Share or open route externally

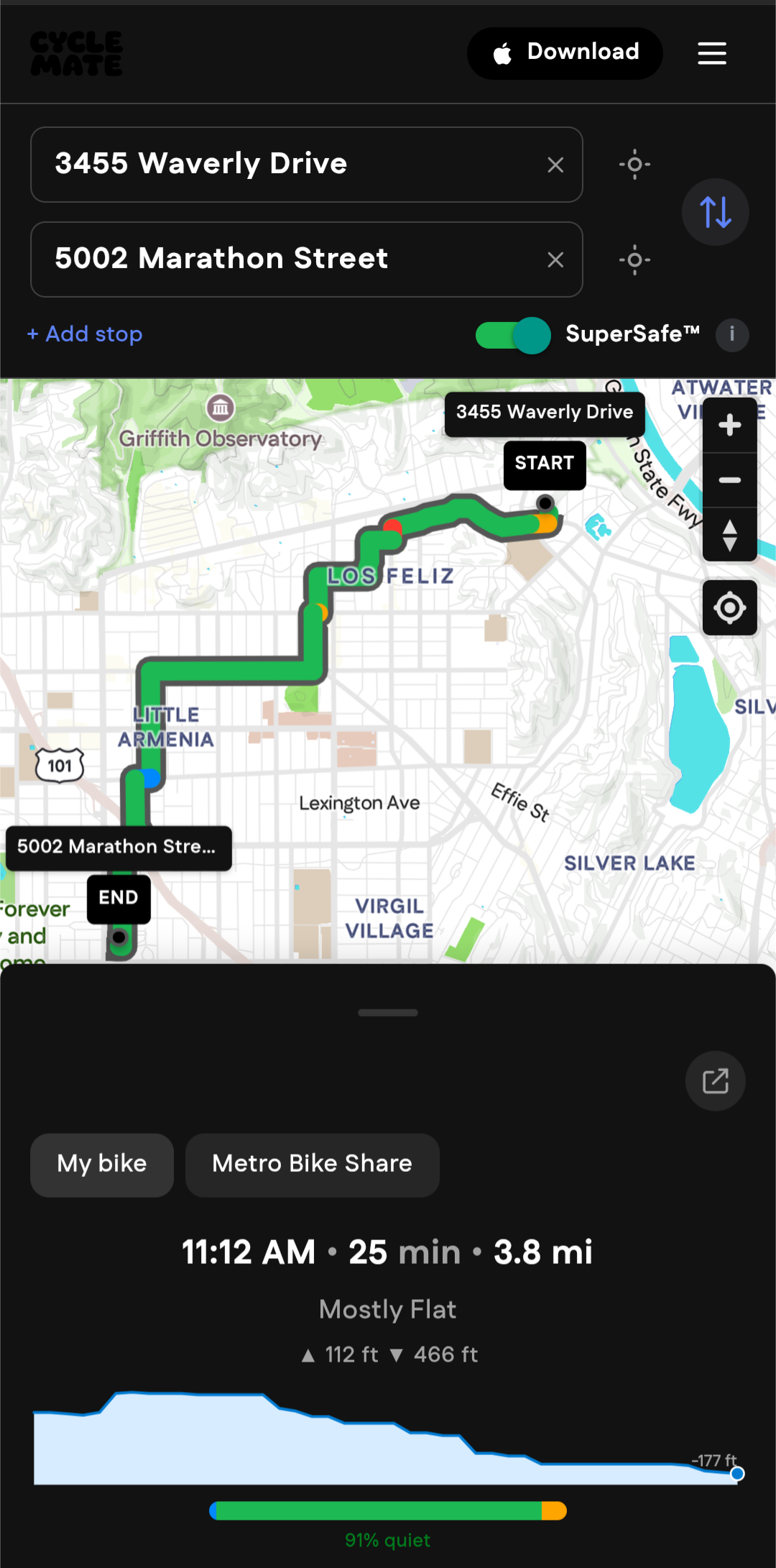coord(715,1081)
